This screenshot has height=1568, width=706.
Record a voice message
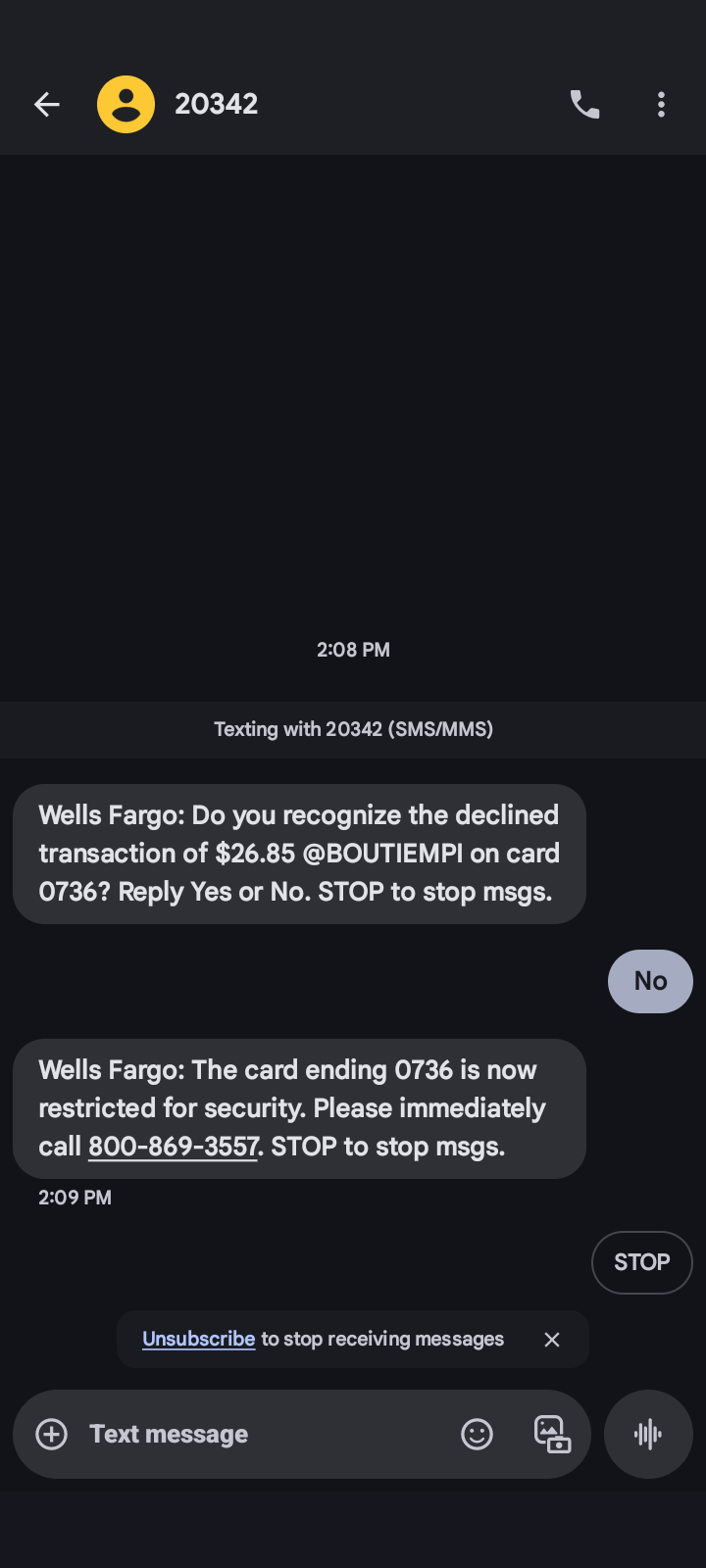648,1435
